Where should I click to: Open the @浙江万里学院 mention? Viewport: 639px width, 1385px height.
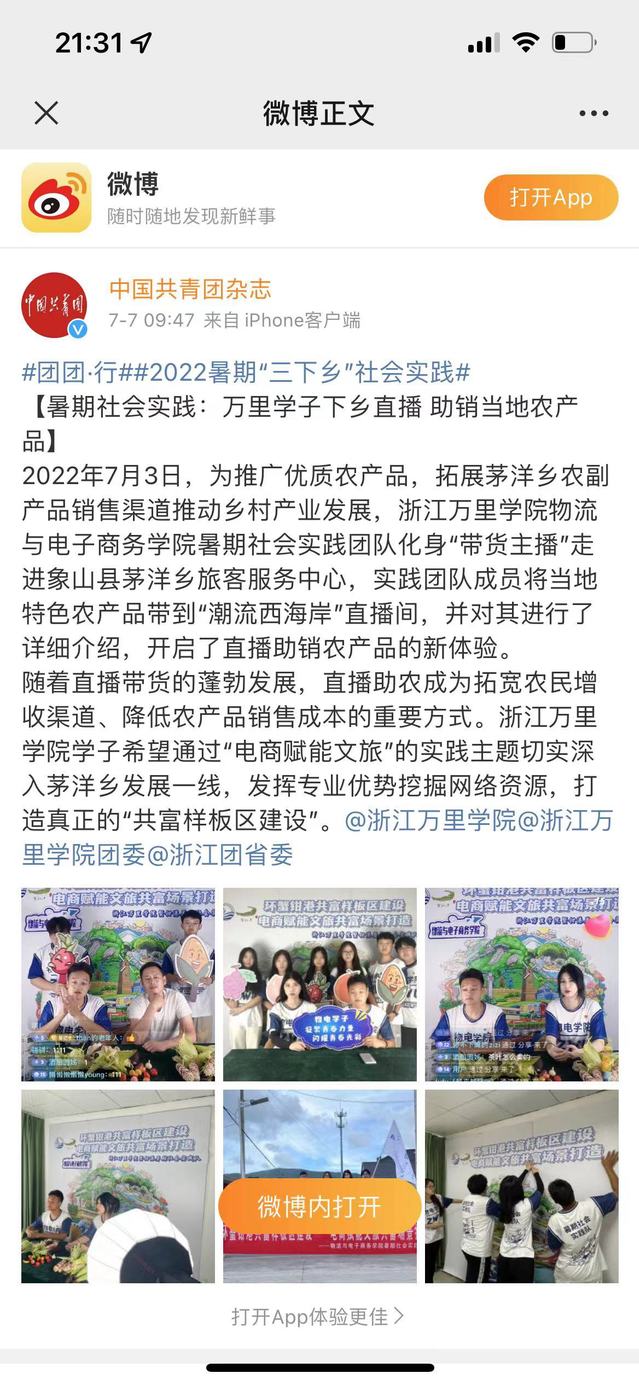(x=430, y=821)
